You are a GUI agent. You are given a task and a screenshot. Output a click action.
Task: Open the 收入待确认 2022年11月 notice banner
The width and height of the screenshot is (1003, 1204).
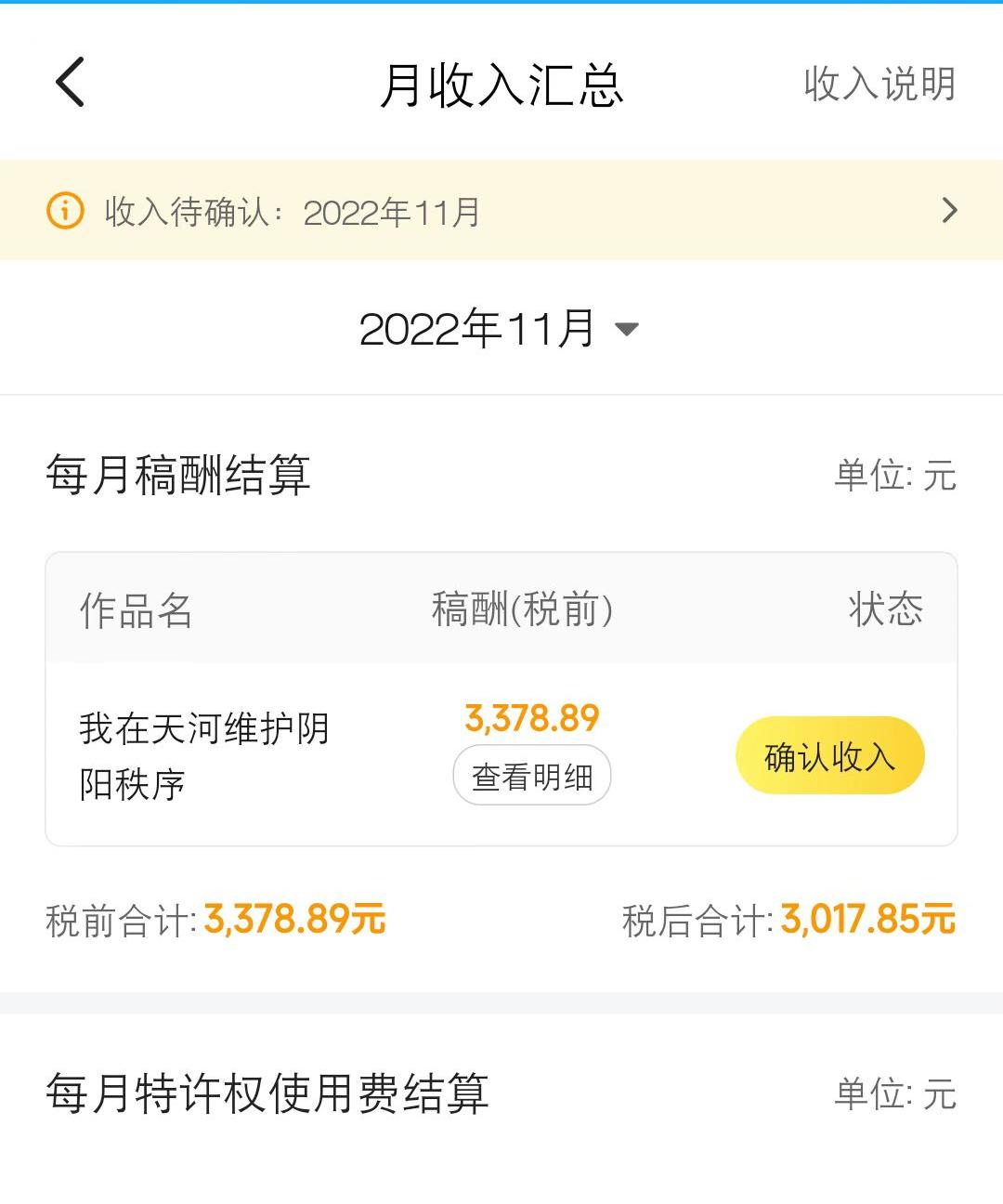(x=501, y=211)
